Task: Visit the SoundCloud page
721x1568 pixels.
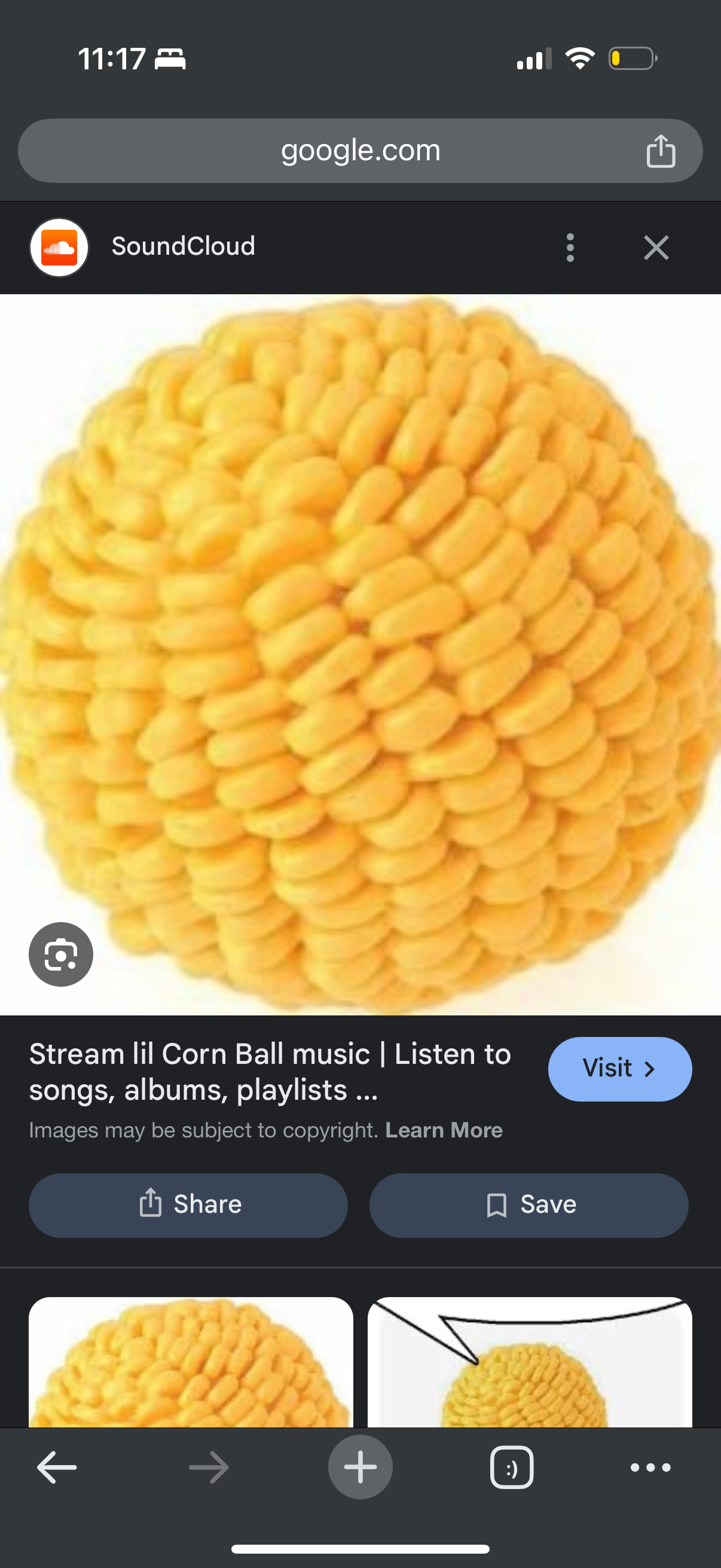Action: (619, 1068)
